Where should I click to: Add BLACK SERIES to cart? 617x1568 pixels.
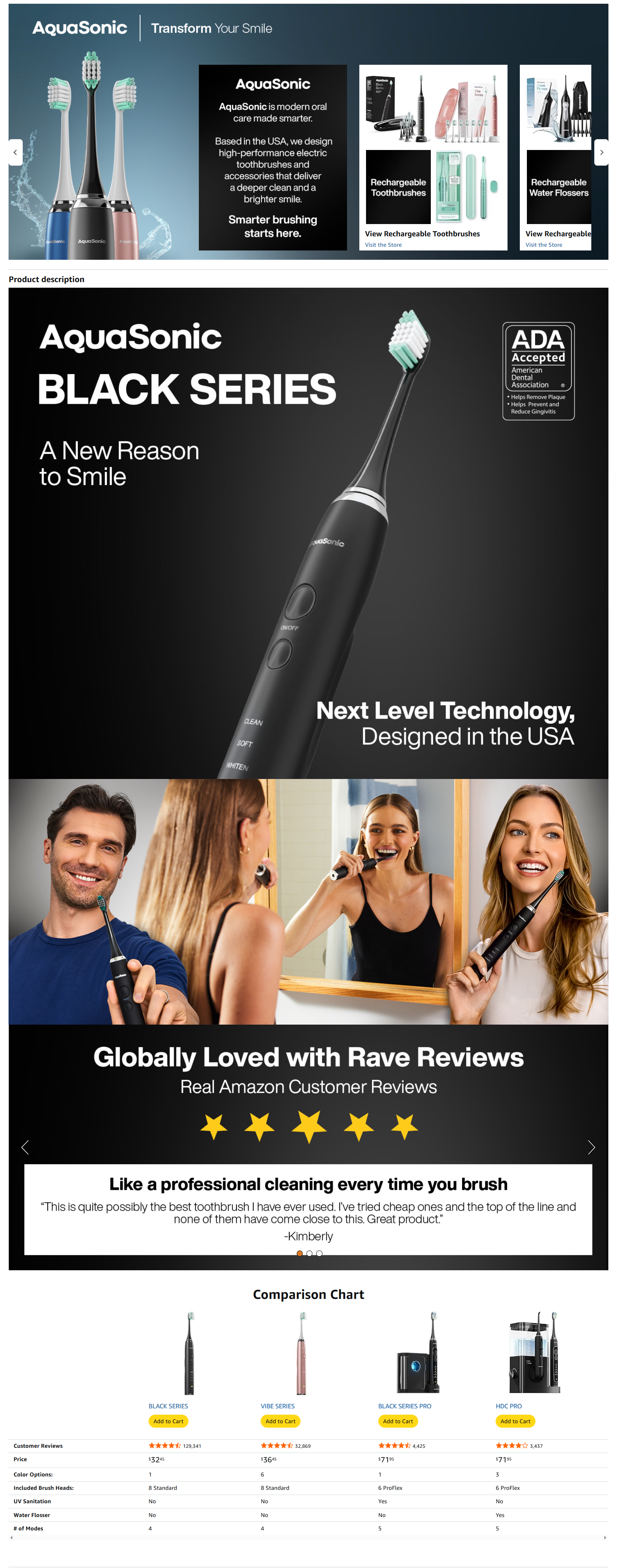(x=168, y=1421)
